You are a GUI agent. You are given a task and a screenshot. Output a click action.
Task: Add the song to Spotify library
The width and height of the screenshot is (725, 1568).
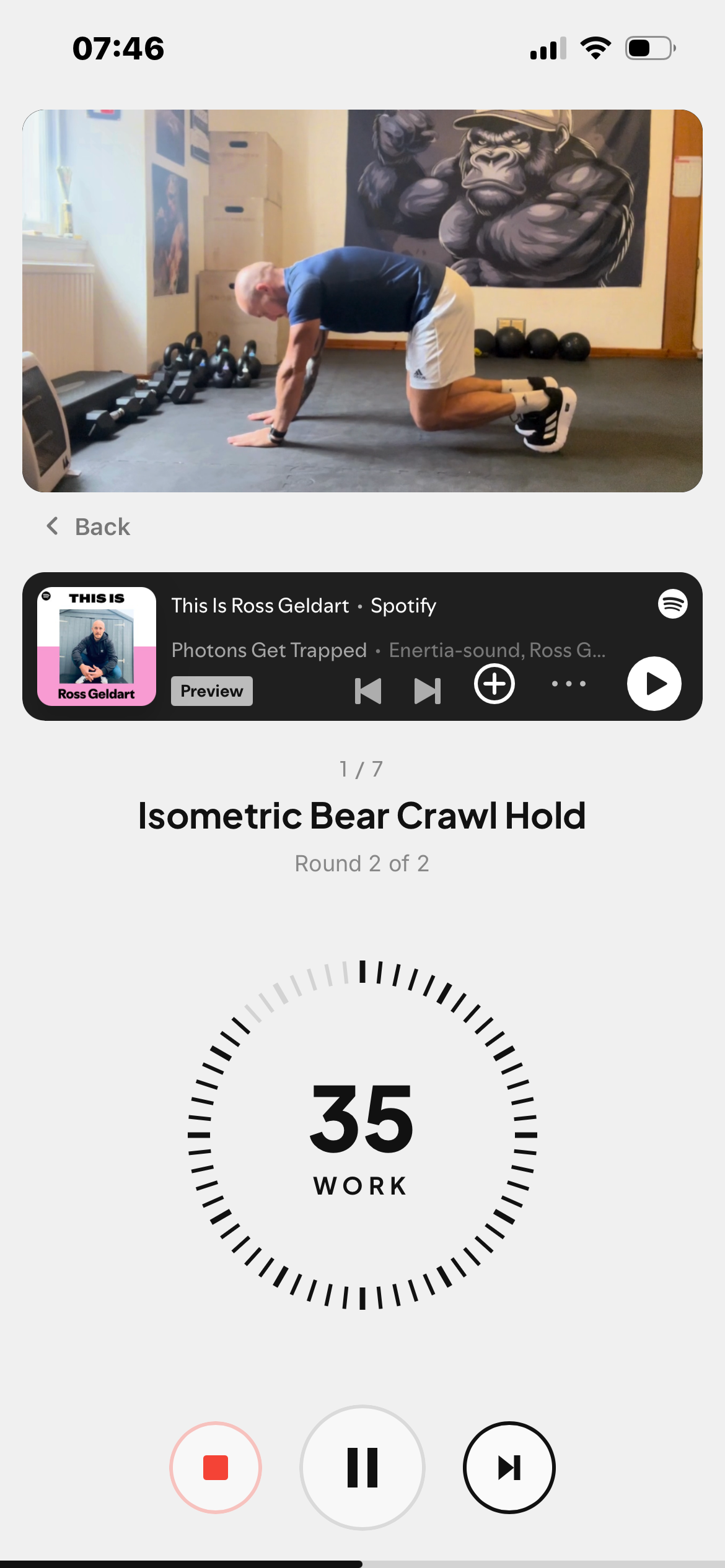click(x=494, y=684)
